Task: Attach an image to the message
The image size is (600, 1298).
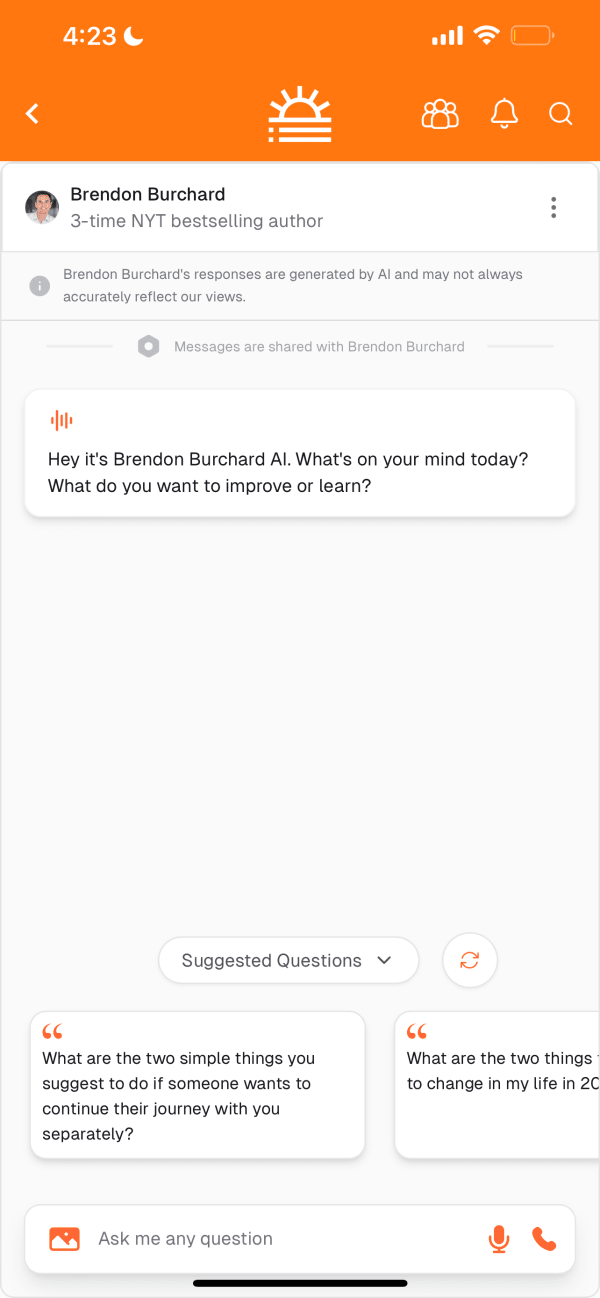Action: click(x=64, y=1239)
